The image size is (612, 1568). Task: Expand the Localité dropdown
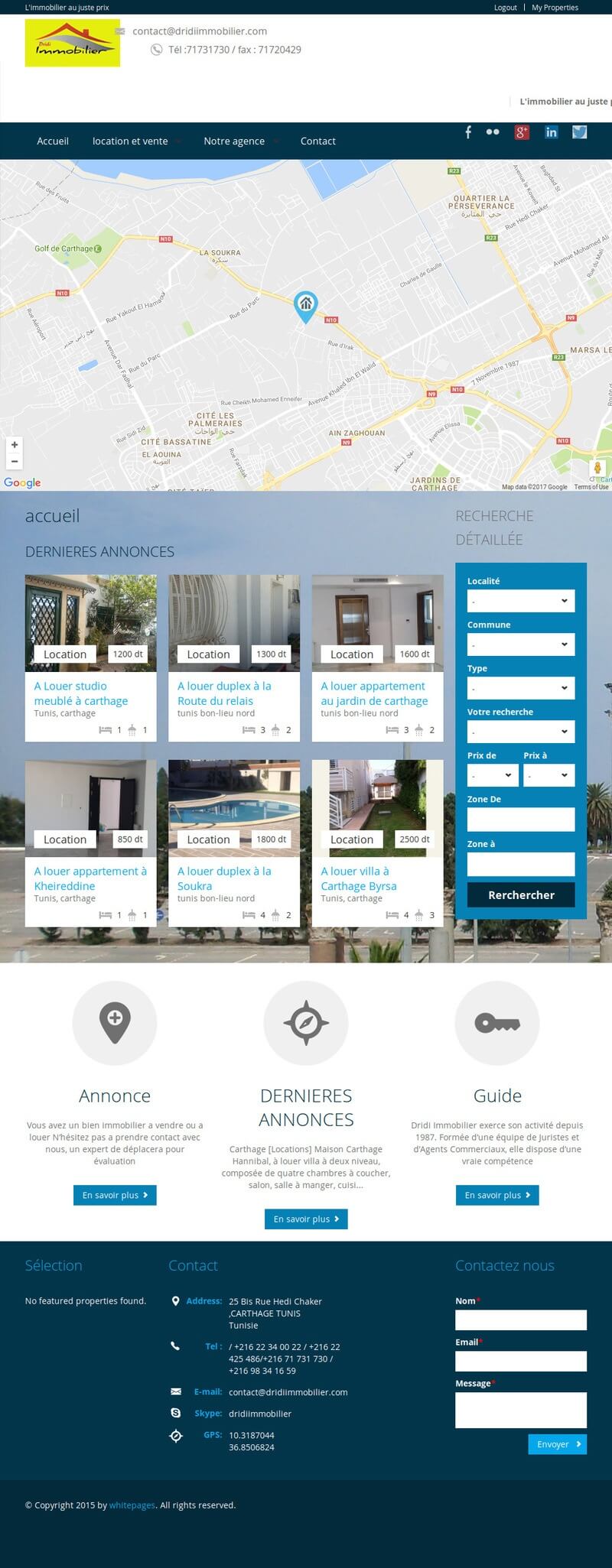[520, 601]
